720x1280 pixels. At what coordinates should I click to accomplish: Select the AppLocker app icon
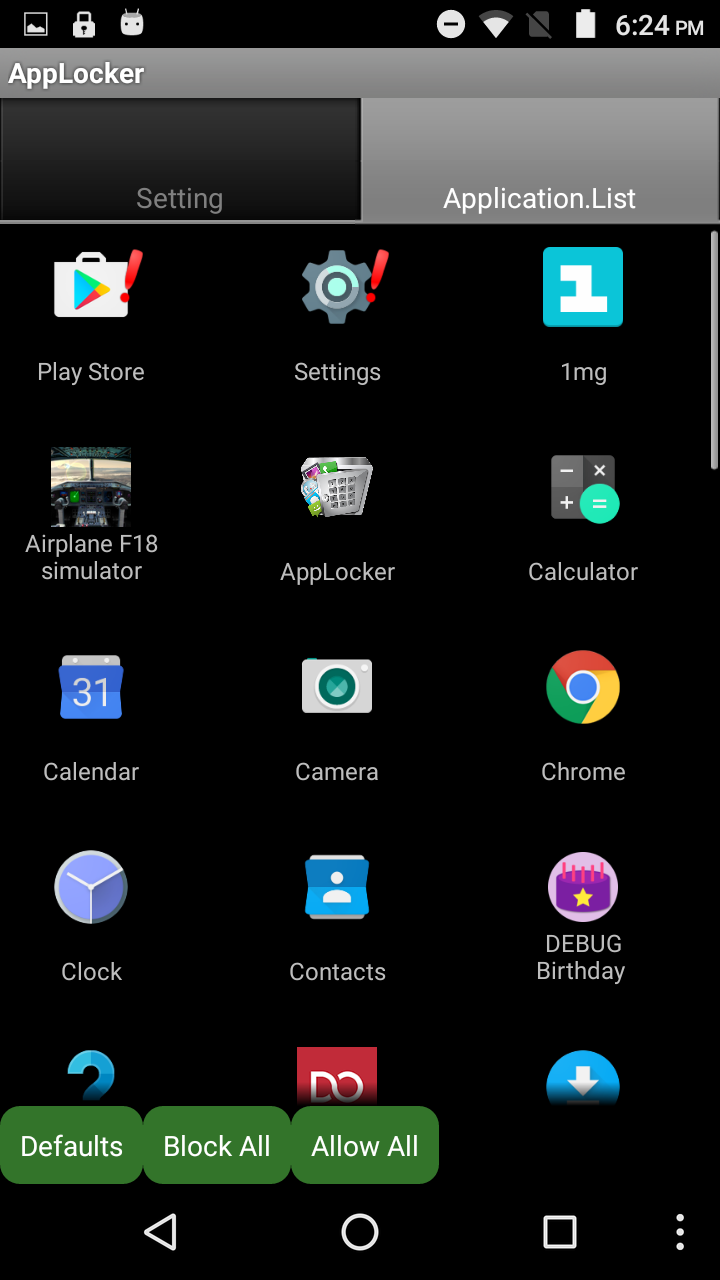coord(338,487)
